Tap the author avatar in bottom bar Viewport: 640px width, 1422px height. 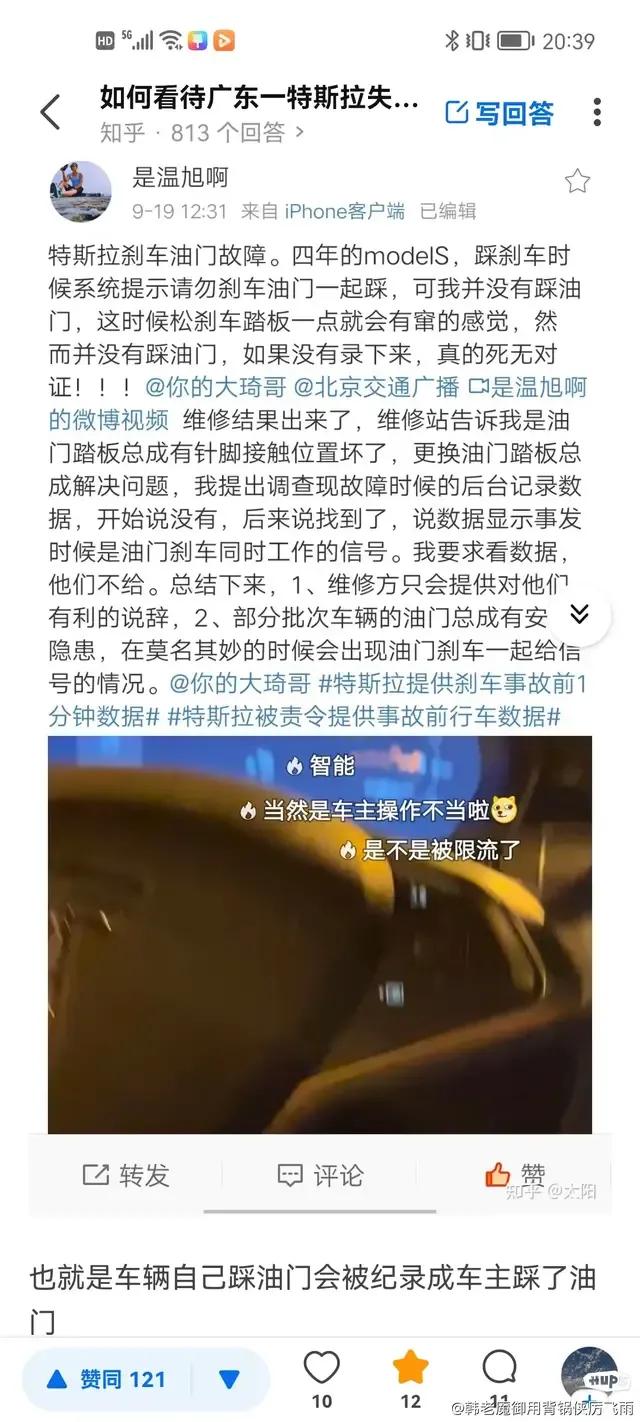click(588, 1374)
